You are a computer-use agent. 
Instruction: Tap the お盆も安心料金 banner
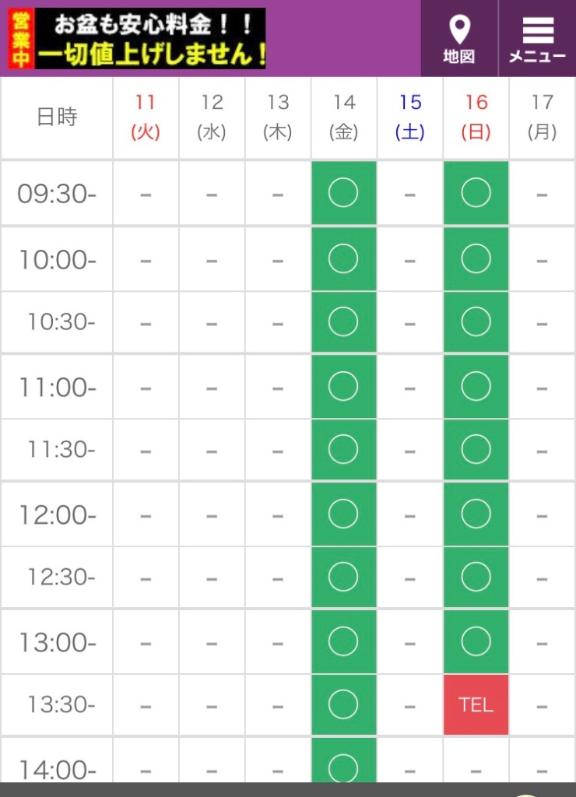(137, 38)
